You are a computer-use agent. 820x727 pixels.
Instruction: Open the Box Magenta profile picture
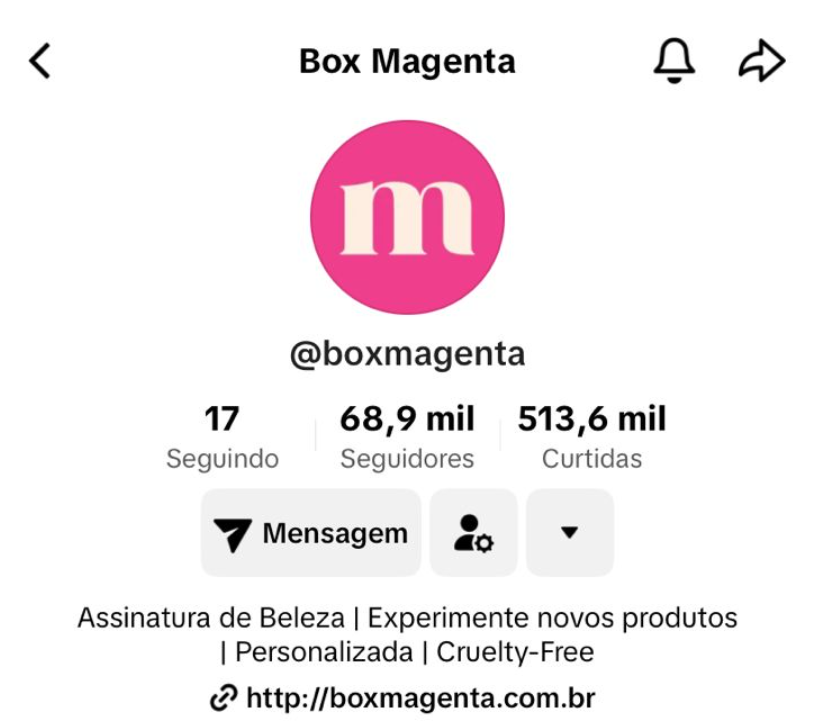click(408, 217)
